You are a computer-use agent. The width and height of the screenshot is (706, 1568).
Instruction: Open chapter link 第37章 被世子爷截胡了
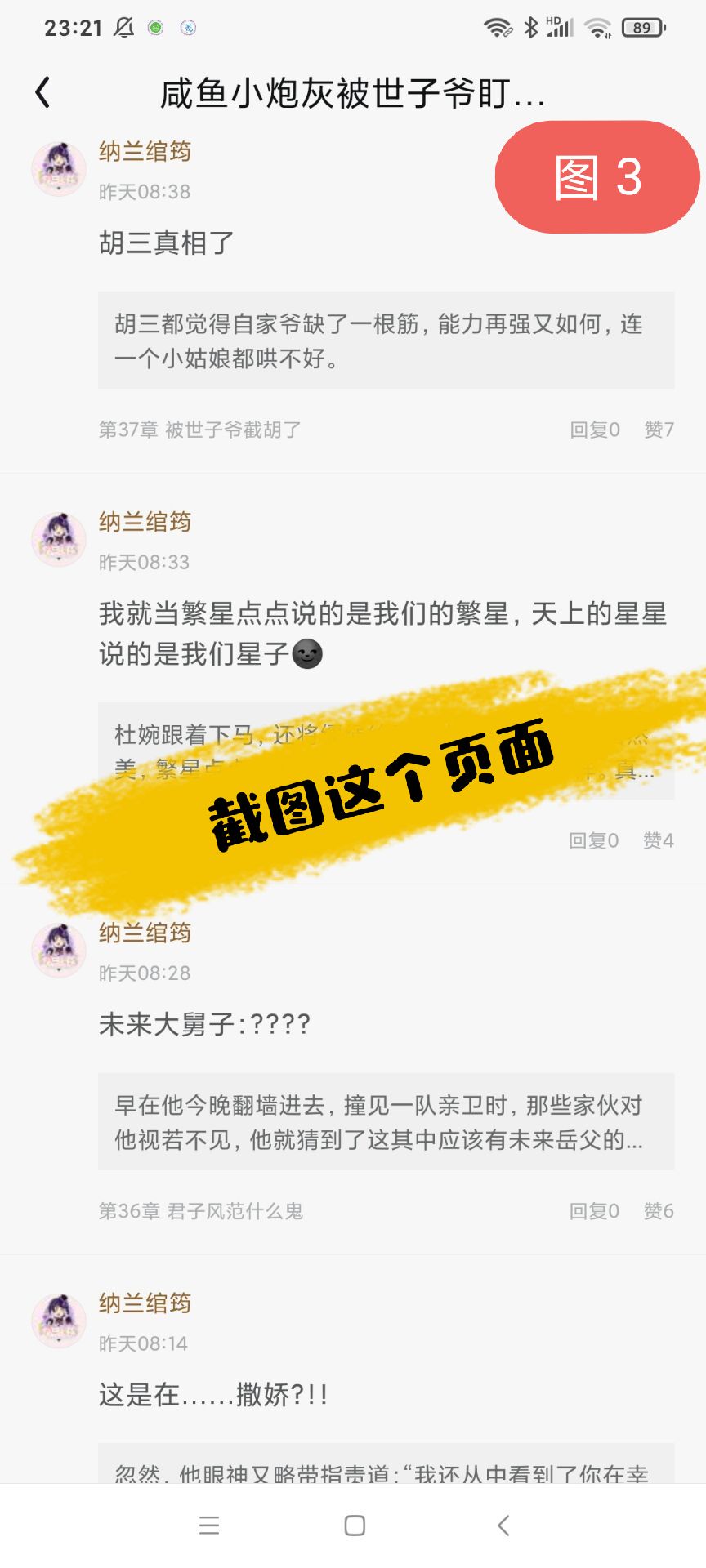point(200,430)
